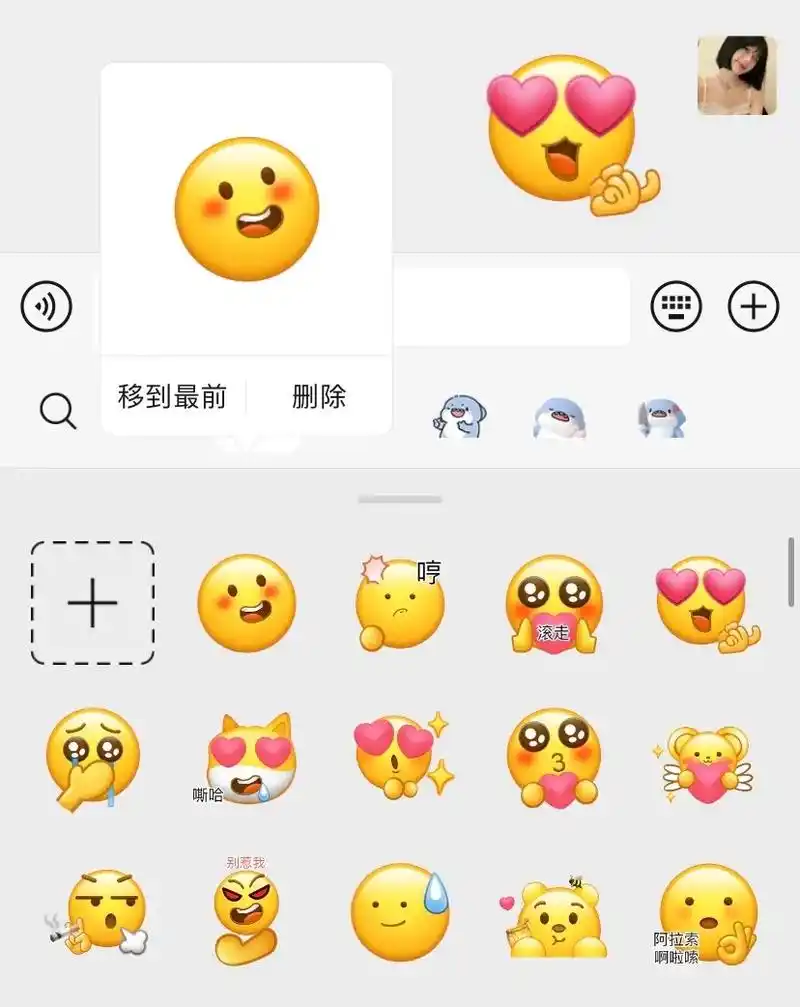800x1007 pixels.
Task: Switch to voice input mode
Action: coord(47,307)
